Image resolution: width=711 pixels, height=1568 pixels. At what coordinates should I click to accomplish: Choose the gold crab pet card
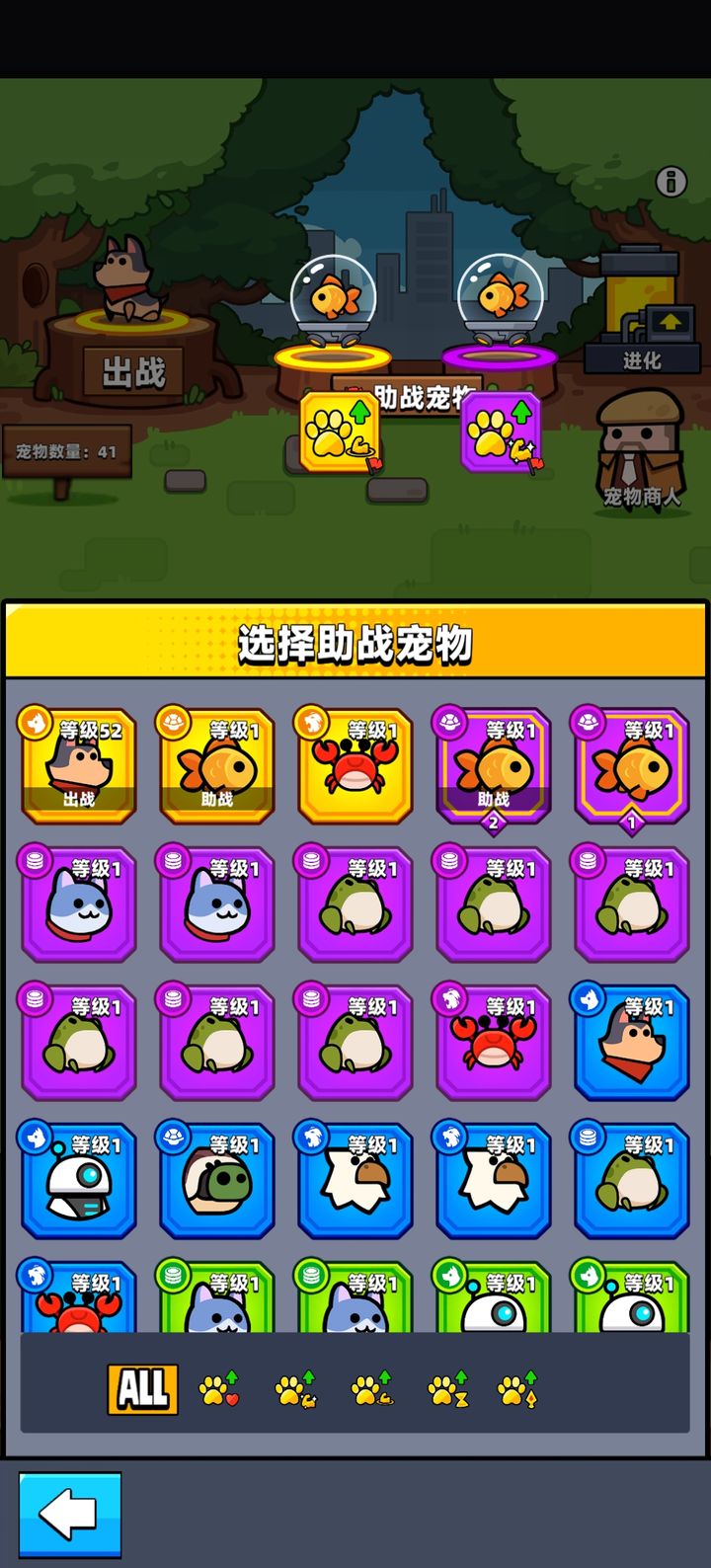pyautogui.click(x=355, y=766)
